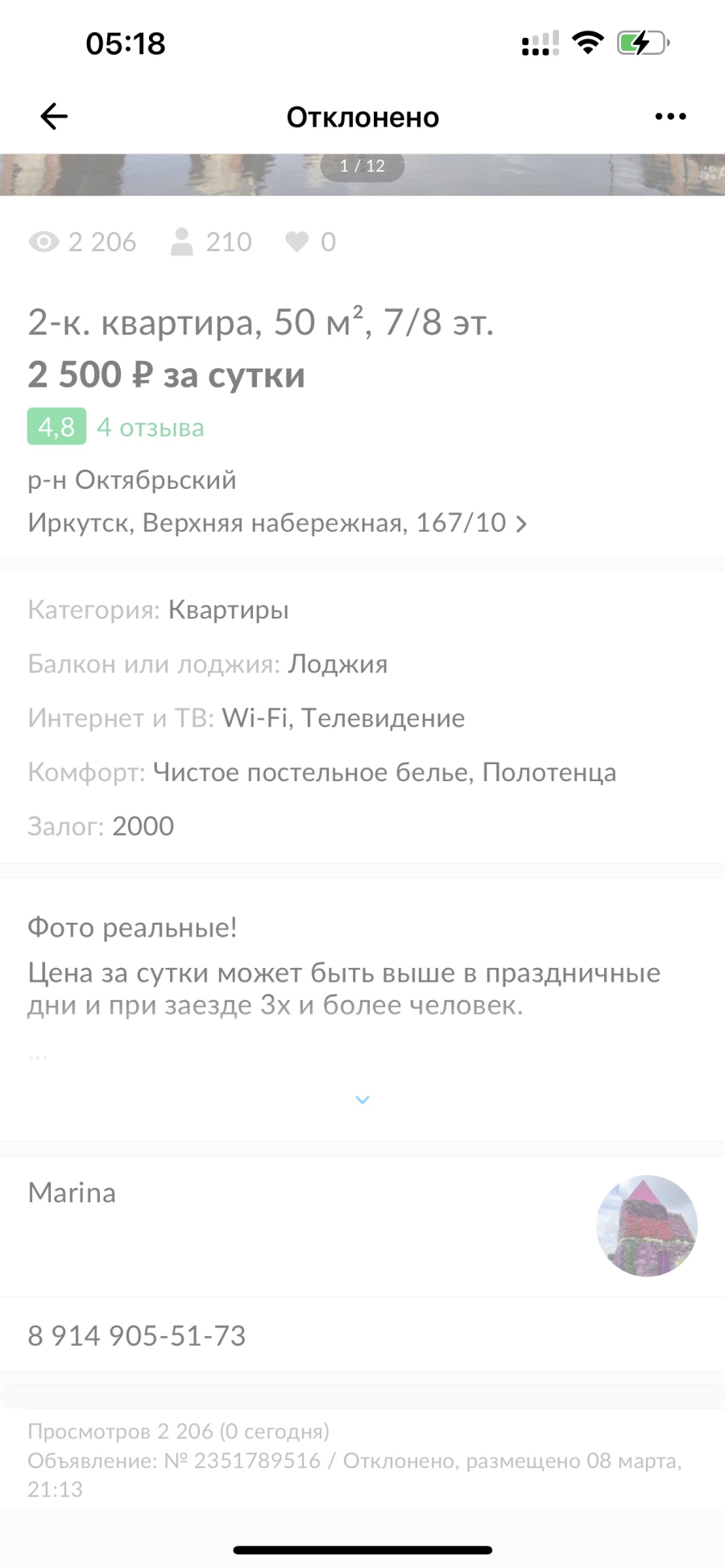Image resolution: width=725 pixels, height=1568 pixels.
Task: Open the 4 отзыва reviews link
Action: [151, 428]
